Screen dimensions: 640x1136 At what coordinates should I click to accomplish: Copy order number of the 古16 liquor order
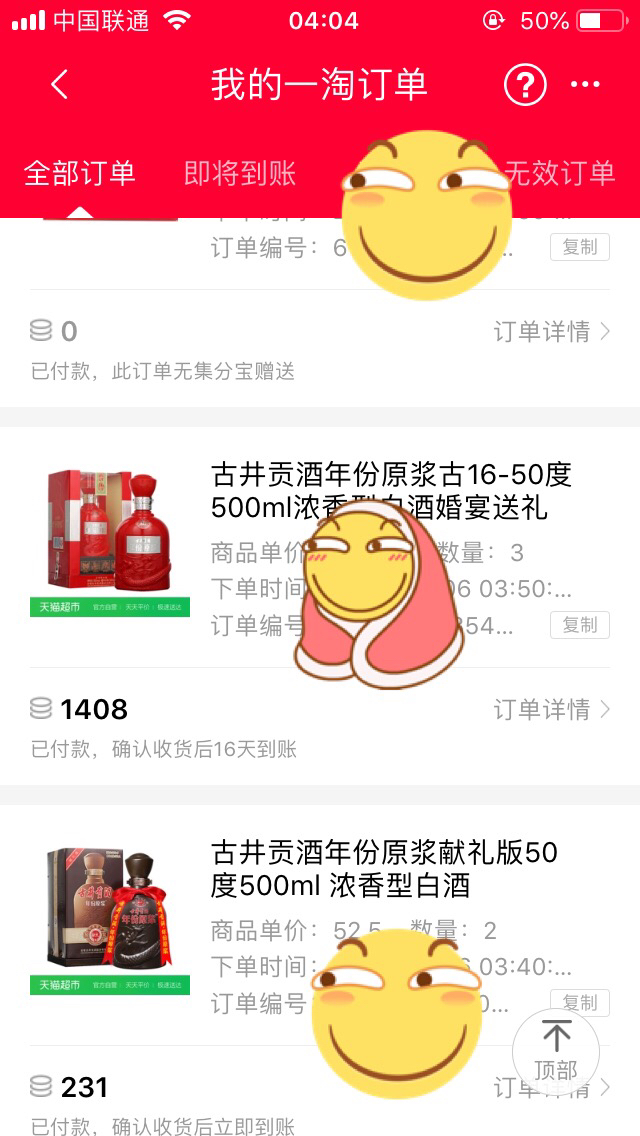click(x=579, y=625)
